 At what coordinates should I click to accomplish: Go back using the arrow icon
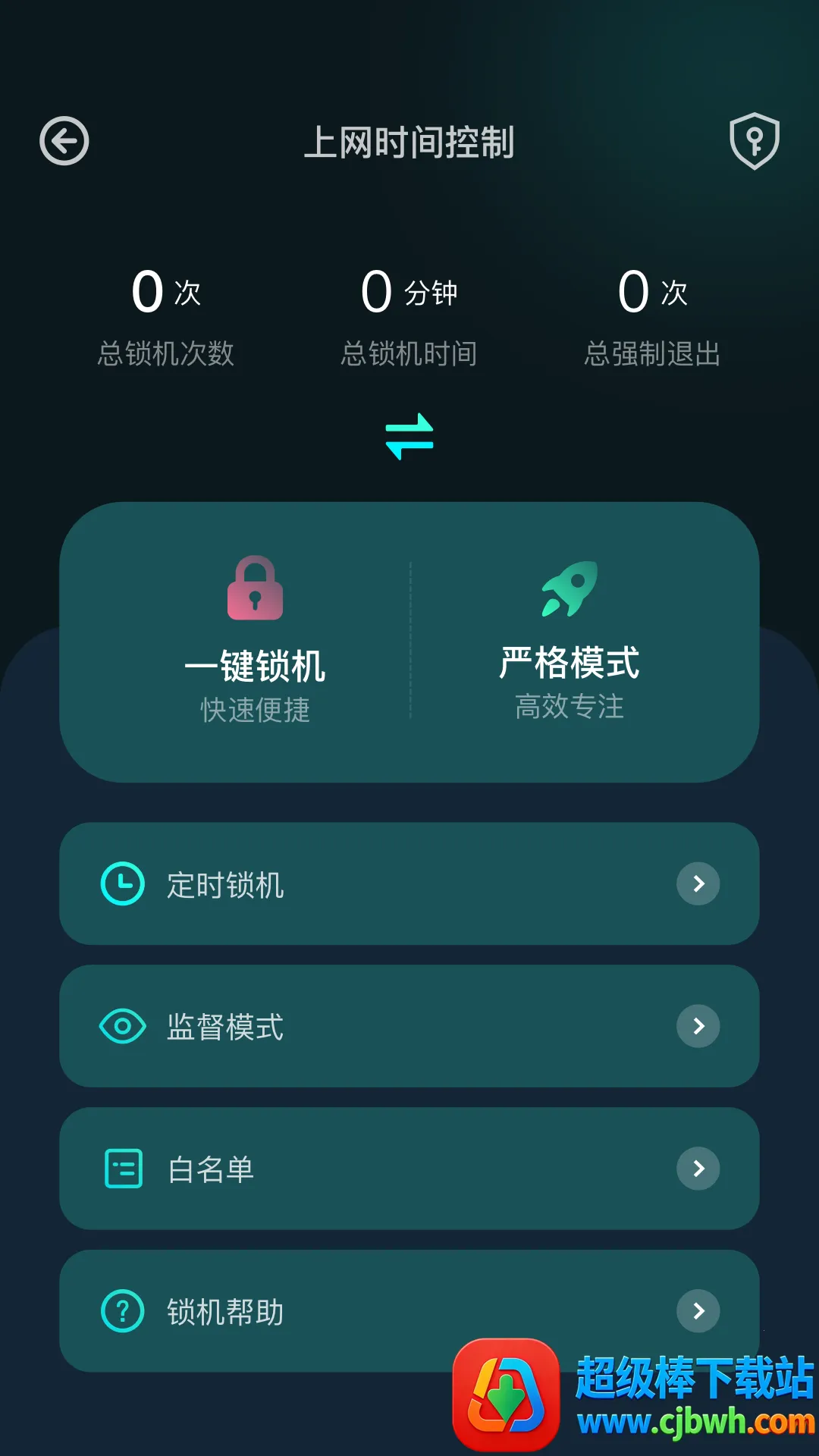(64, 141)
